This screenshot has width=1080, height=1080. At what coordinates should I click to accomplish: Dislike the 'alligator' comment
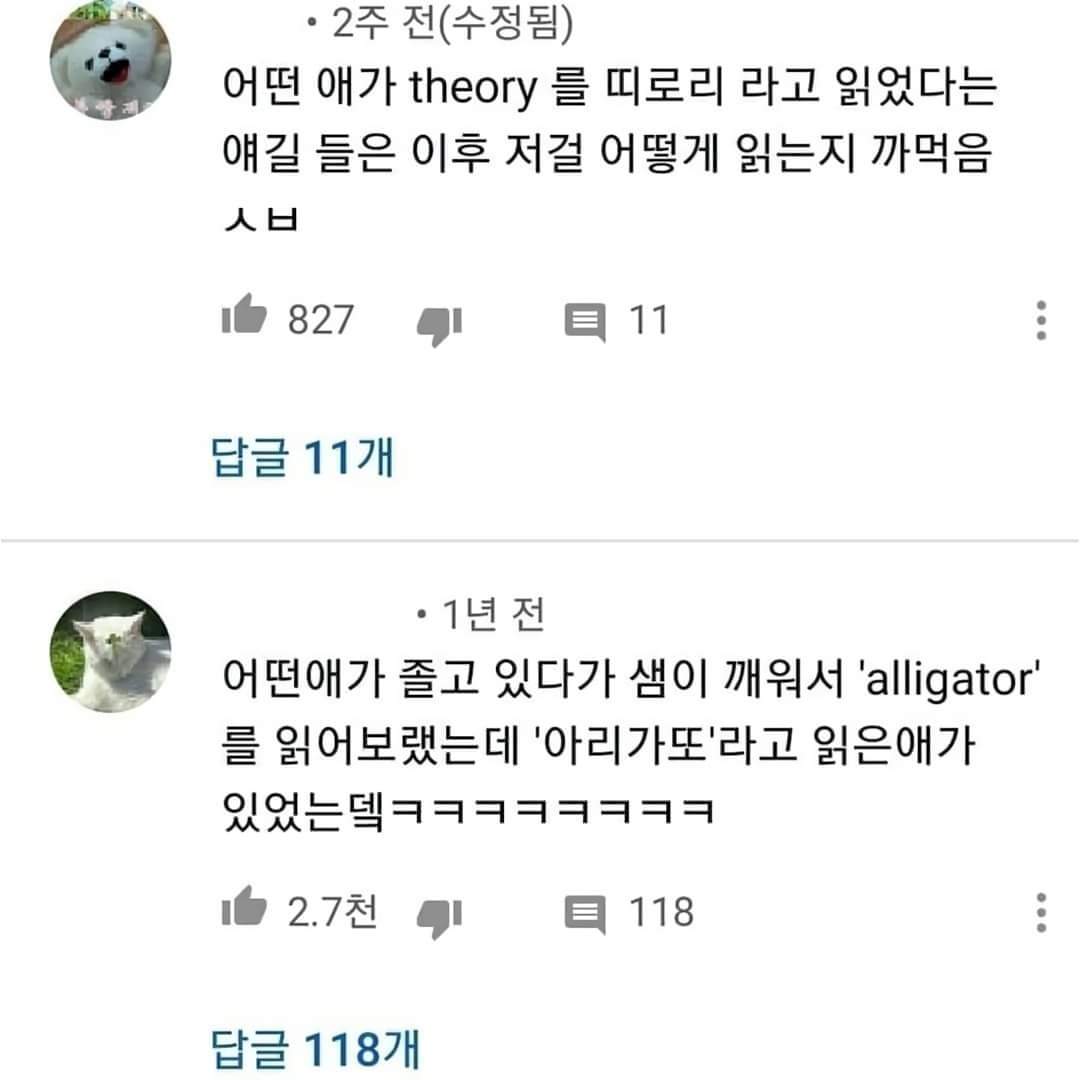(x=439, y=915)
